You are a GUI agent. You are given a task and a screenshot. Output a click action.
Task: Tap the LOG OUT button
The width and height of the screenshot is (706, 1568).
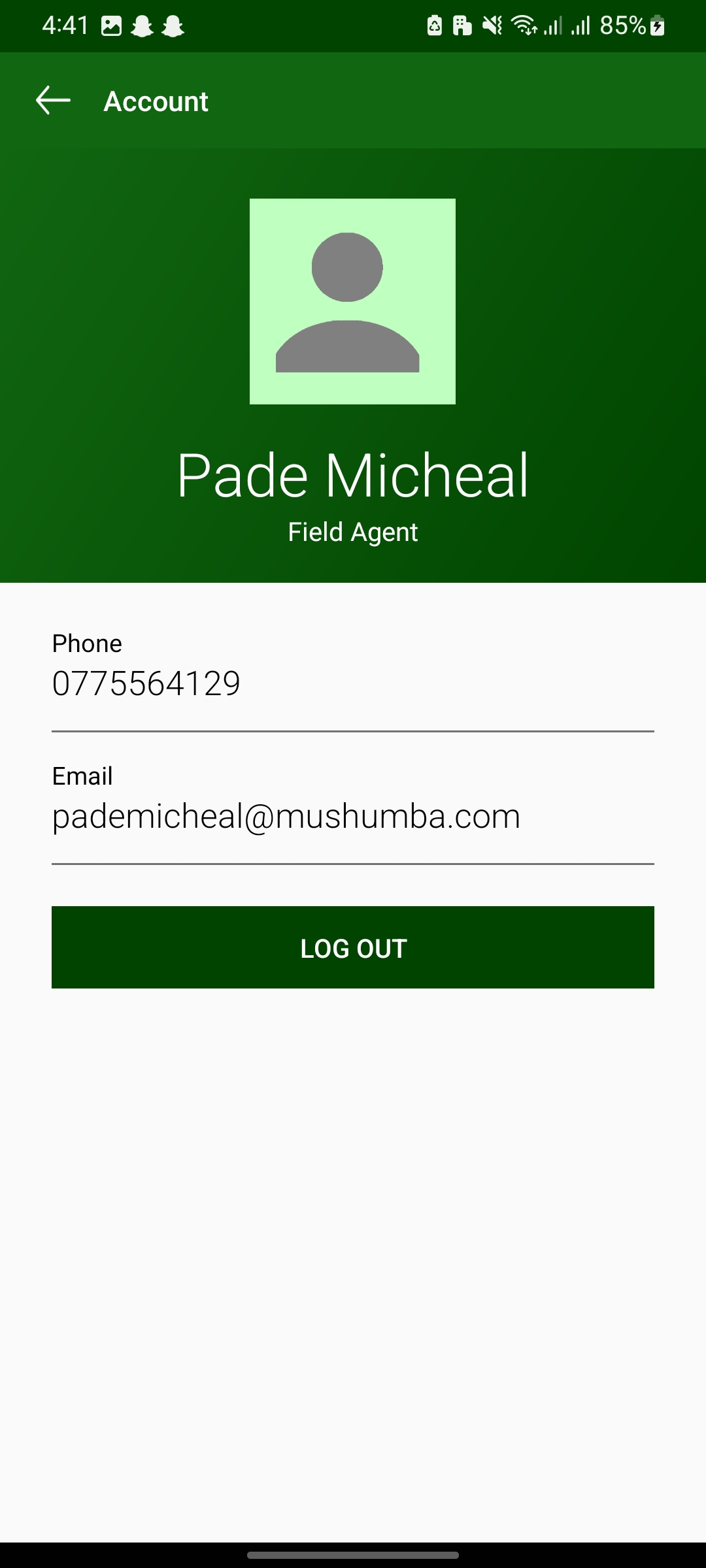click(x=353, y=947)
